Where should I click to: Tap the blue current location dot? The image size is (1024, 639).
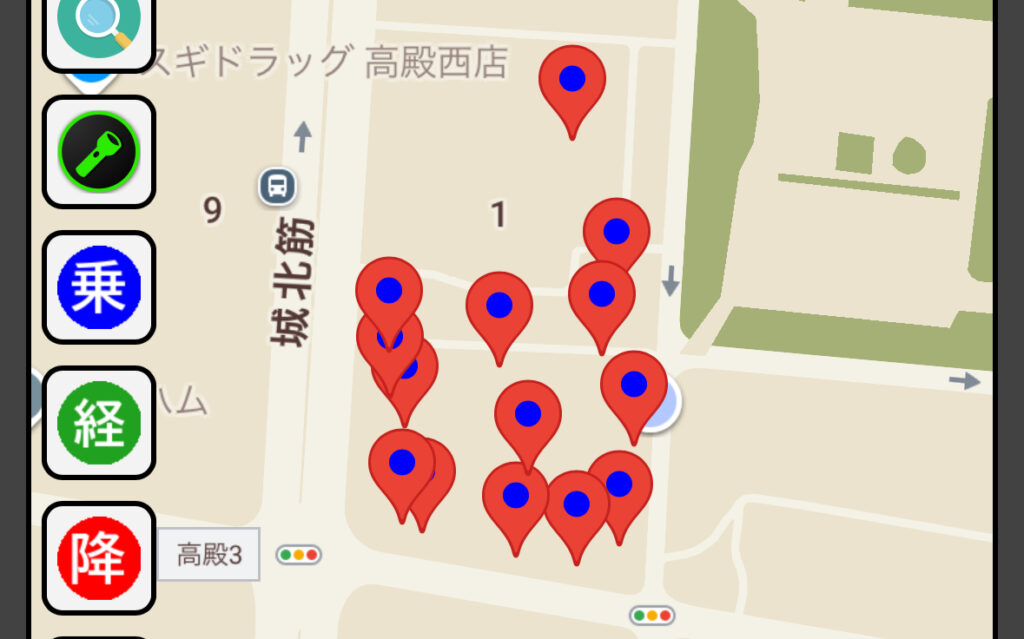pos(664,404)
